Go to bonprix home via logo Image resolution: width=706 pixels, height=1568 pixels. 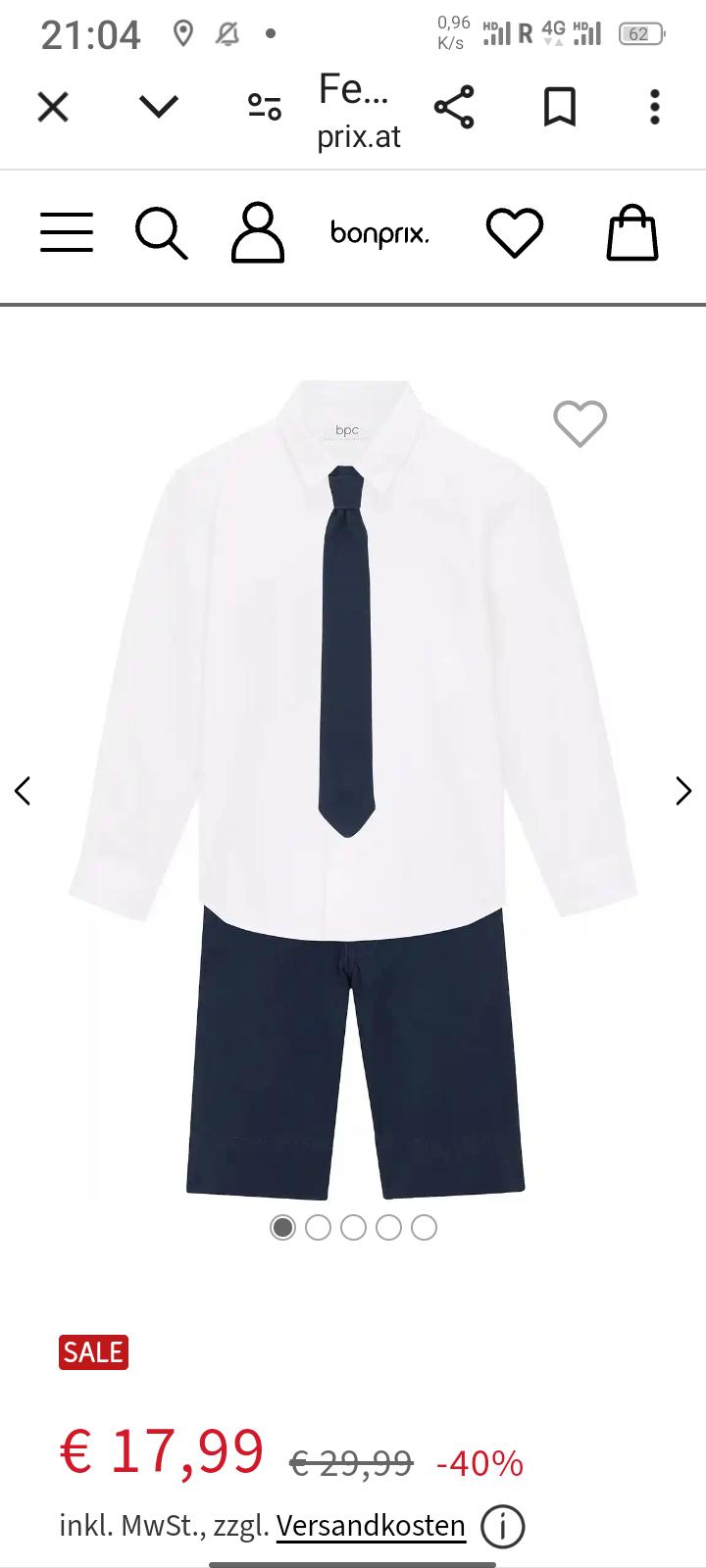379,233
